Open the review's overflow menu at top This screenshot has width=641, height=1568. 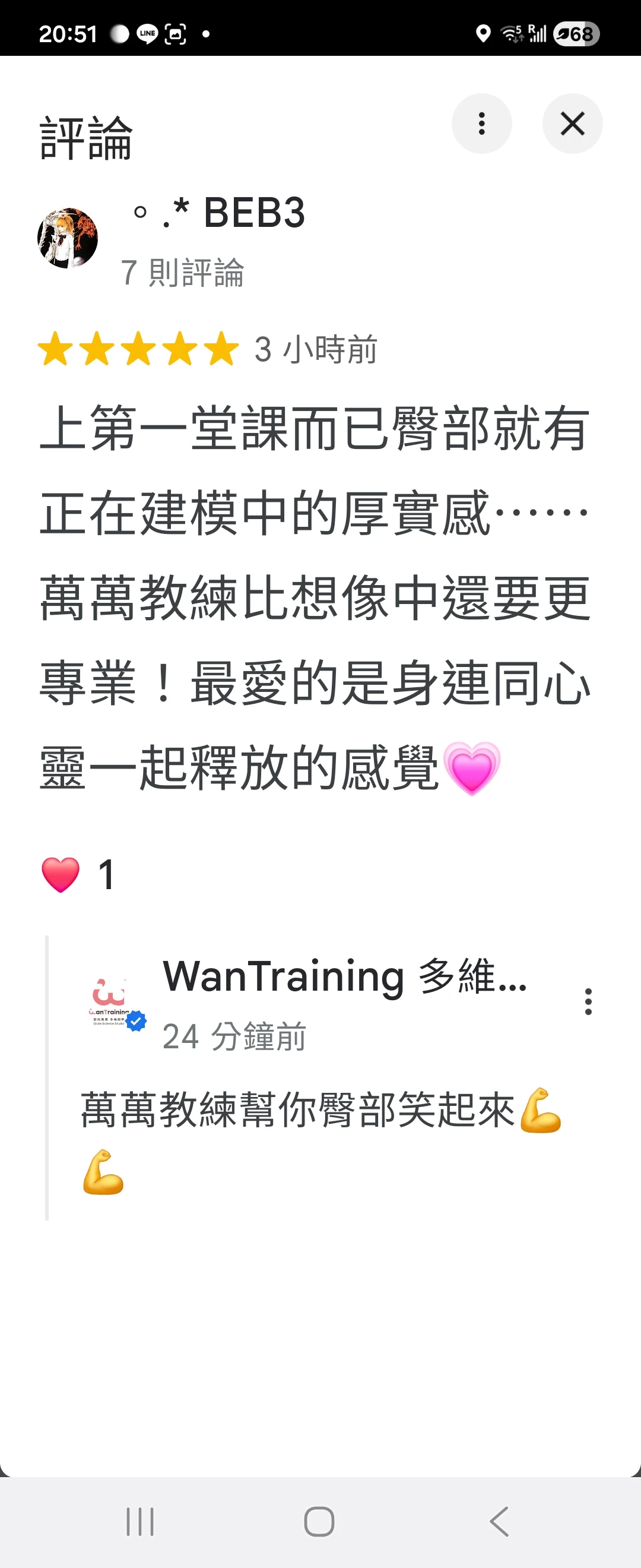click(481, 124)
